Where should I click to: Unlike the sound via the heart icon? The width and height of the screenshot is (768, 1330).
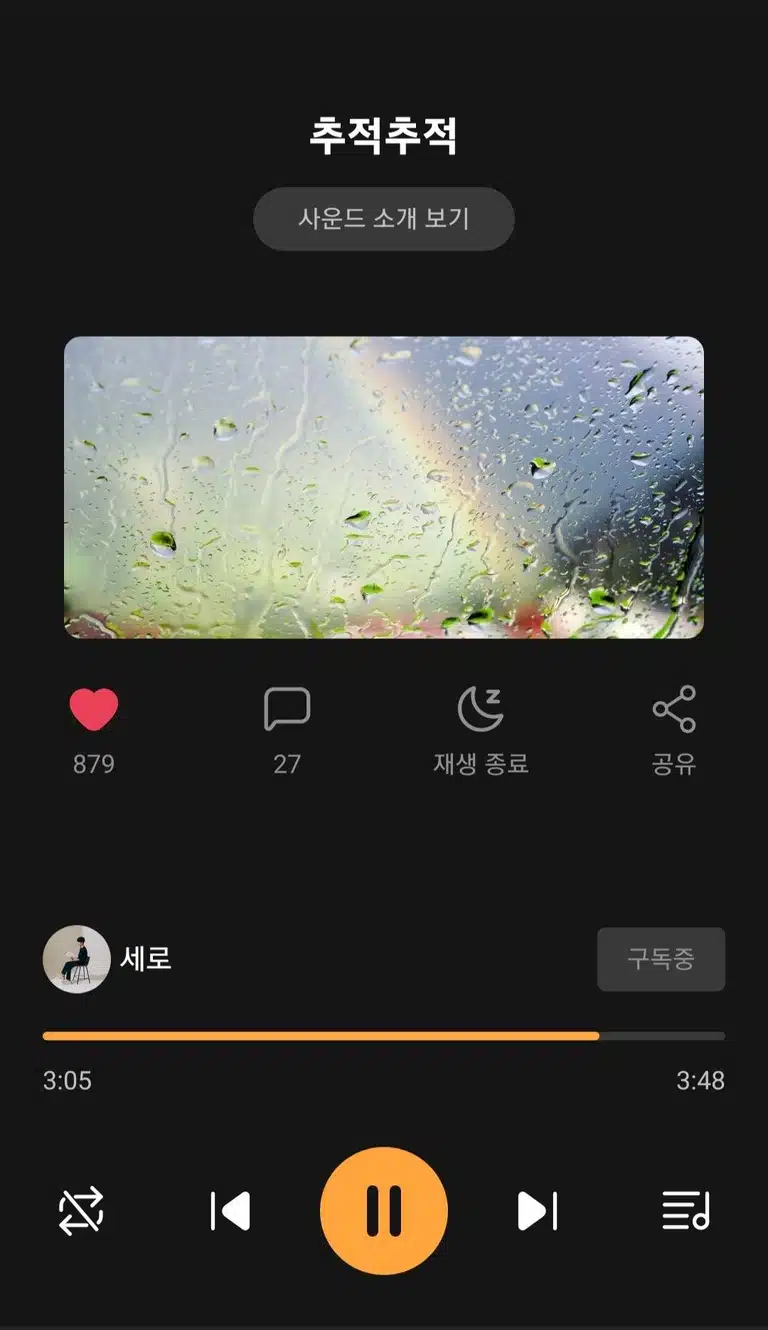point(94,710)
